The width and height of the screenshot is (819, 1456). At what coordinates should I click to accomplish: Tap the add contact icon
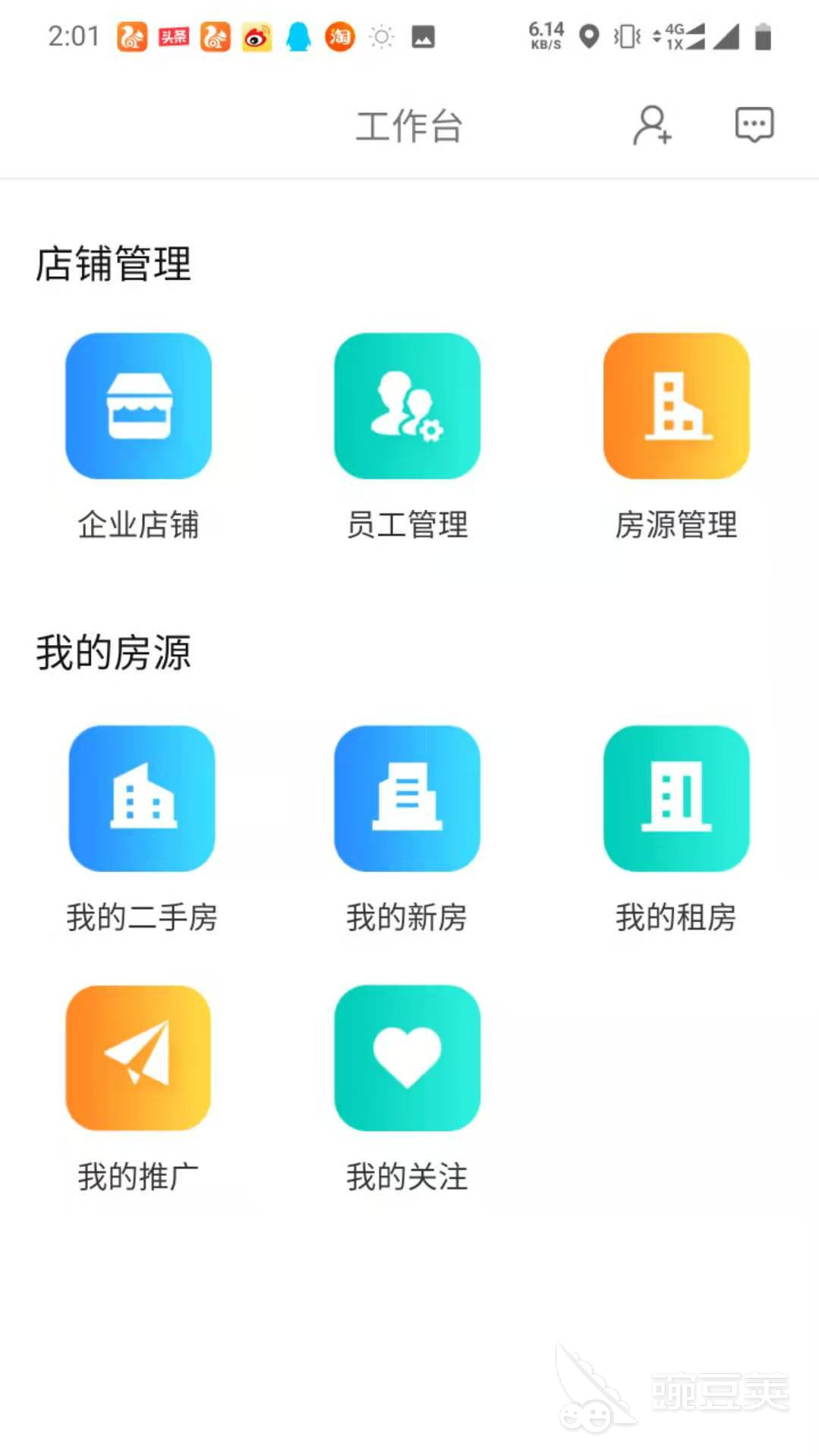pyautogui.click(x=652, y=125)
